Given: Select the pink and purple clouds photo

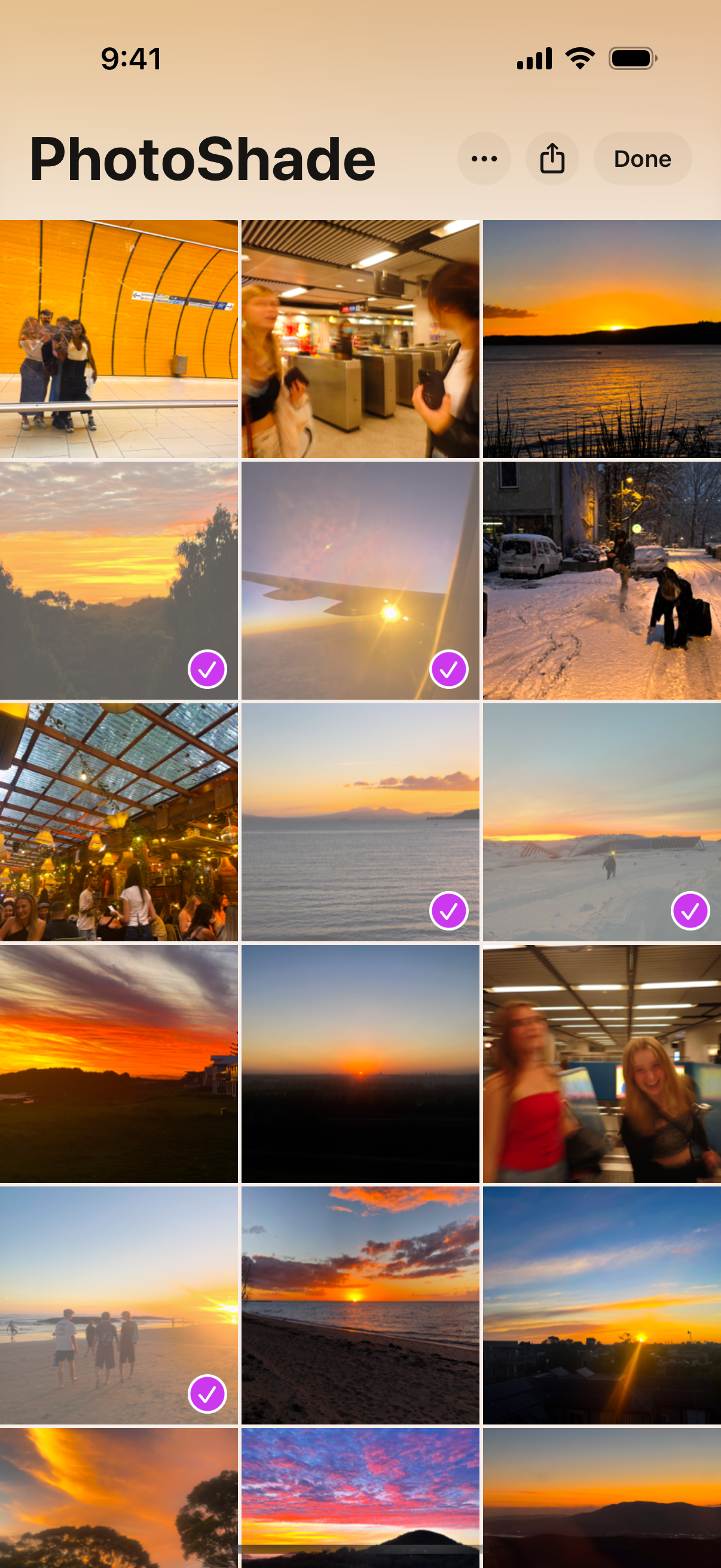Looking at the screenshot, I should [x=360, y=1498].
